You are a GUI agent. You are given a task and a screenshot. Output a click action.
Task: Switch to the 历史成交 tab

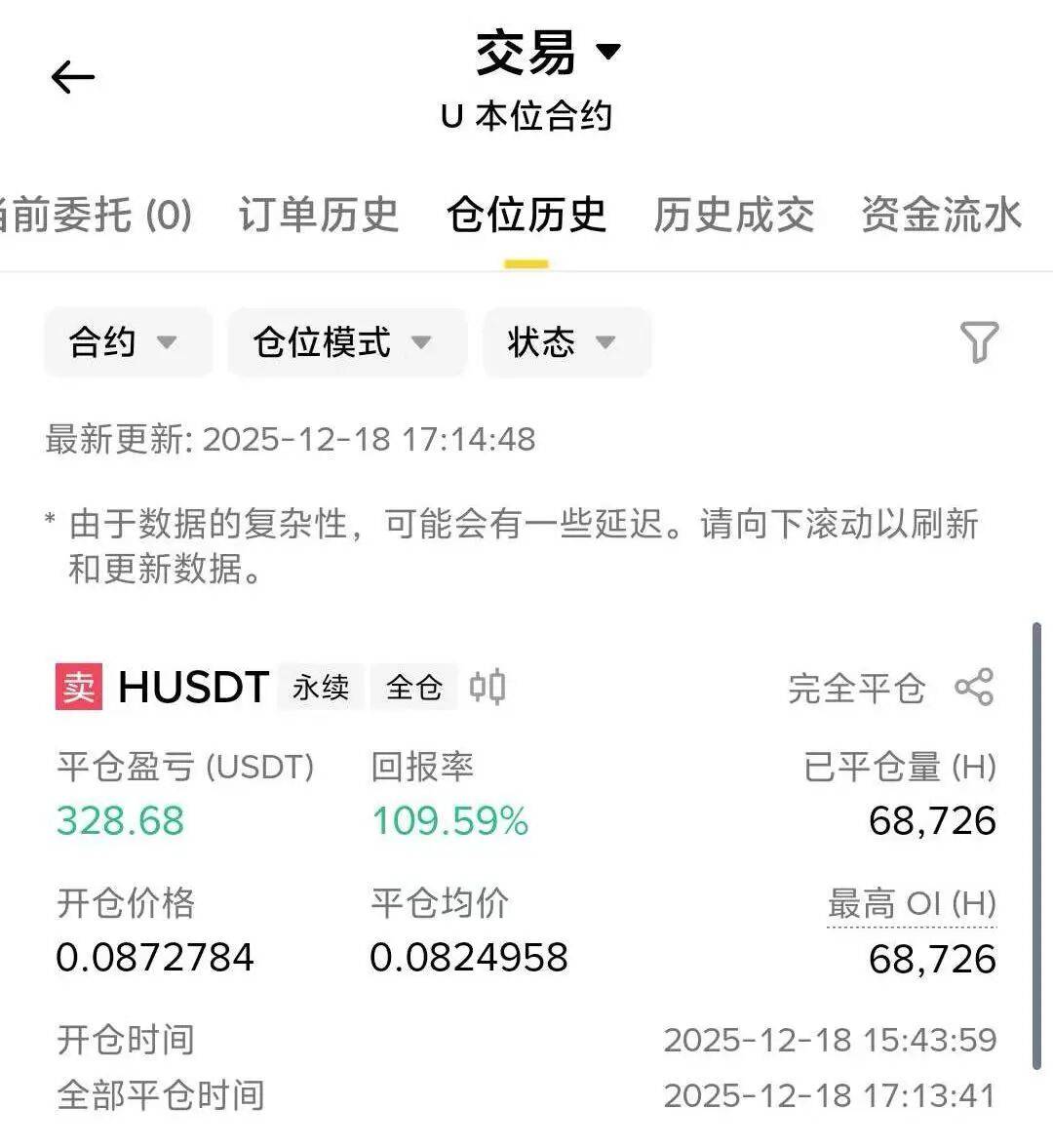pos(733,215)
